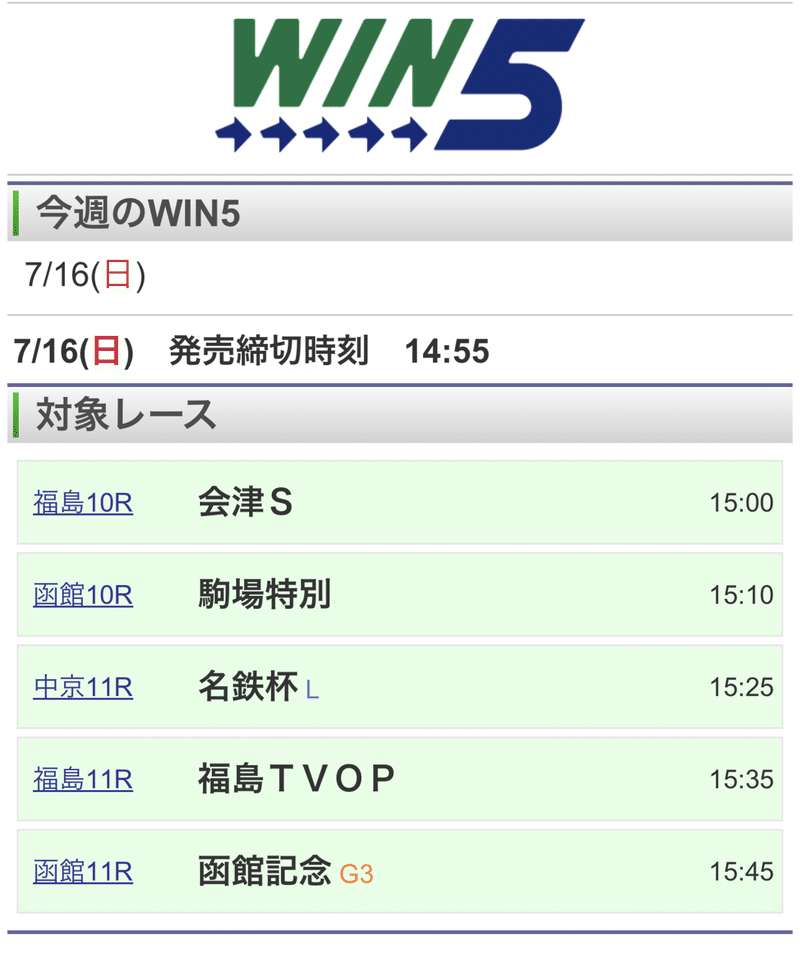The height and width of the screenshot is (959, 800).
Task: Click the 15:45 start time of 函館記念
Action: pyautogui.click(x=741, y=871)
